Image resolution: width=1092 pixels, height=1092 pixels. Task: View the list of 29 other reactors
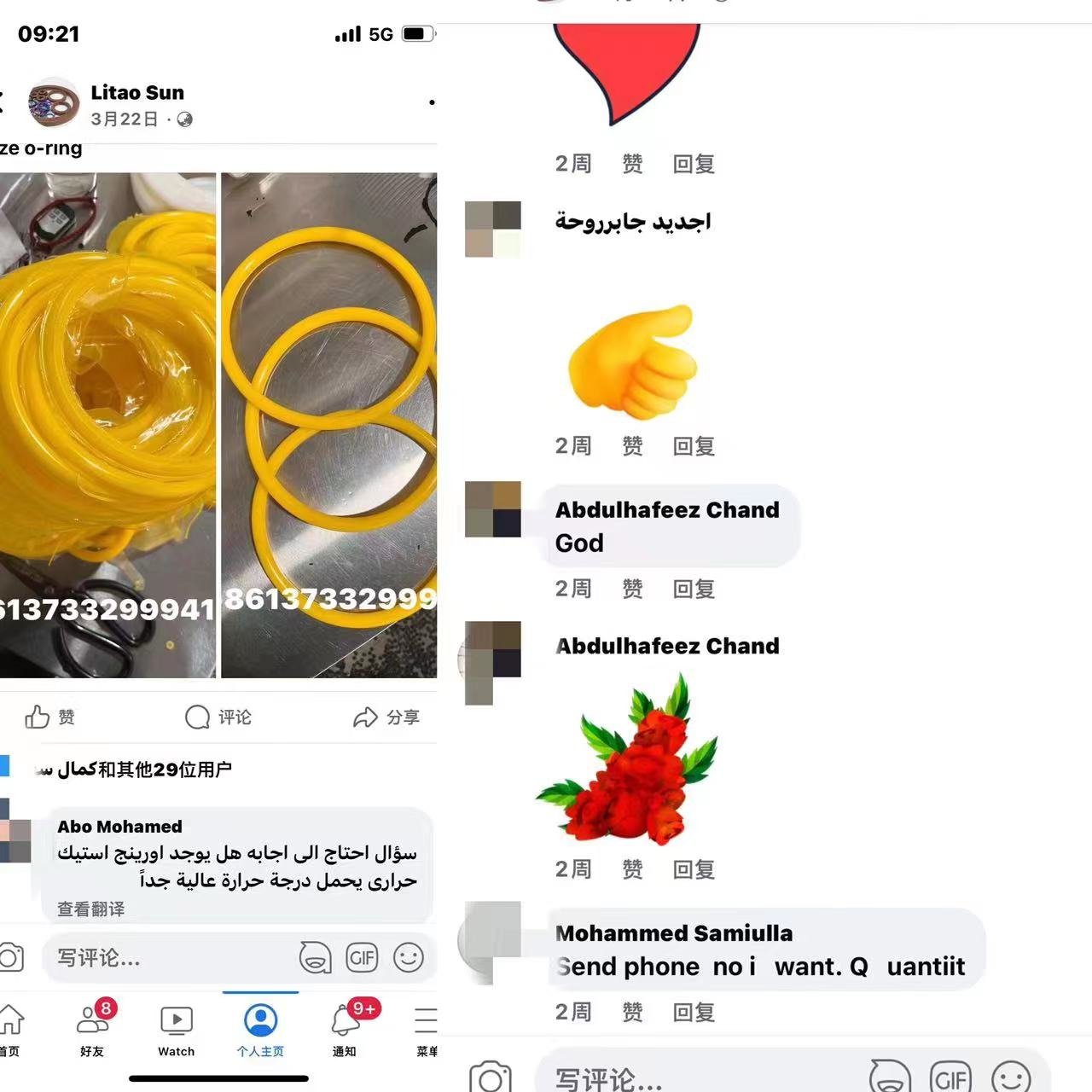tap(145, 770)
